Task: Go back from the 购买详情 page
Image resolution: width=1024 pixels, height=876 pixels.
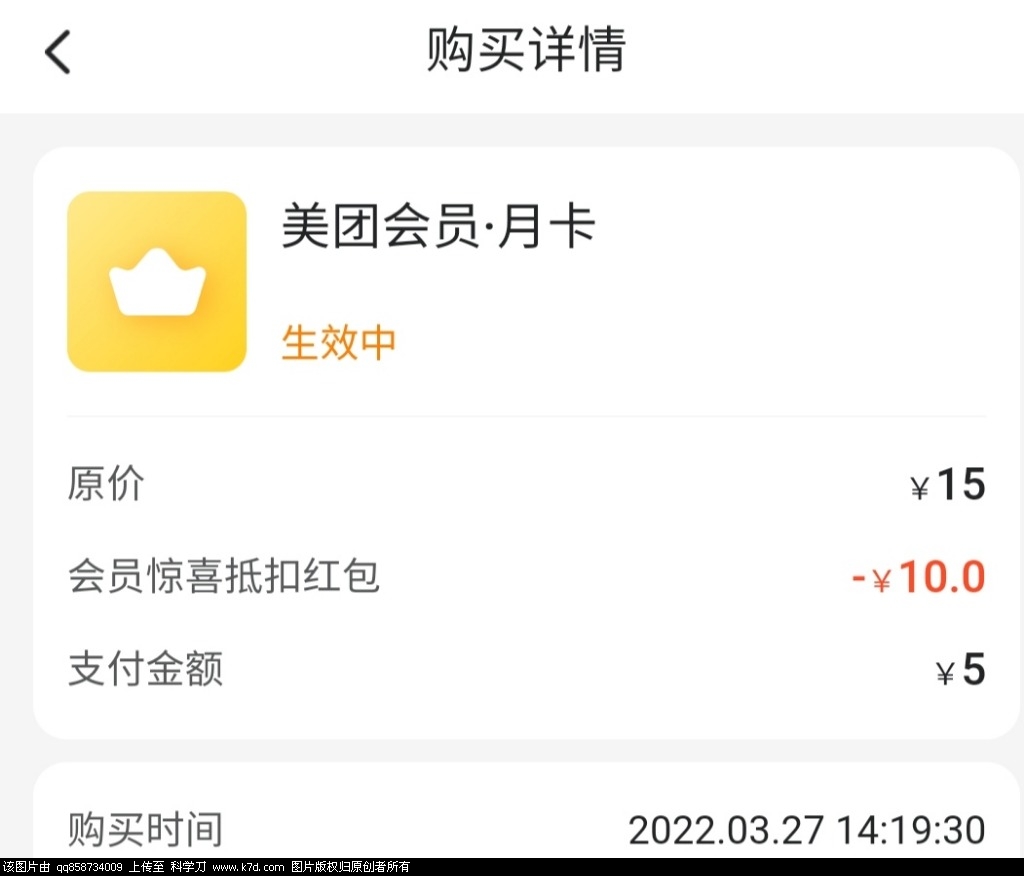Action: tap(58, 52)
